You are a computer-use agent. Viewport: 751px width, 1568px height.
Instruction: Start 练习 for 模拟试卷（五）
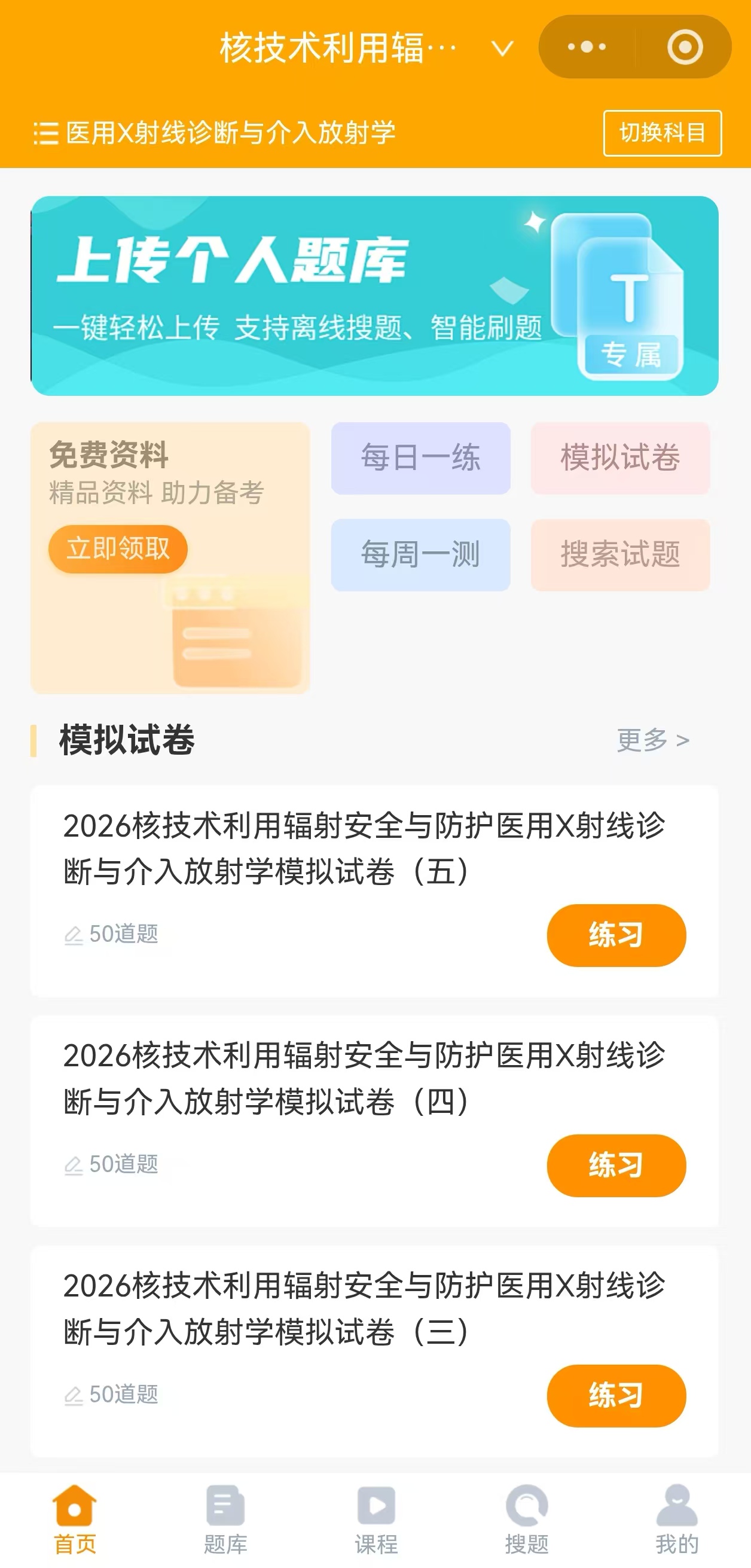point(616,935)
